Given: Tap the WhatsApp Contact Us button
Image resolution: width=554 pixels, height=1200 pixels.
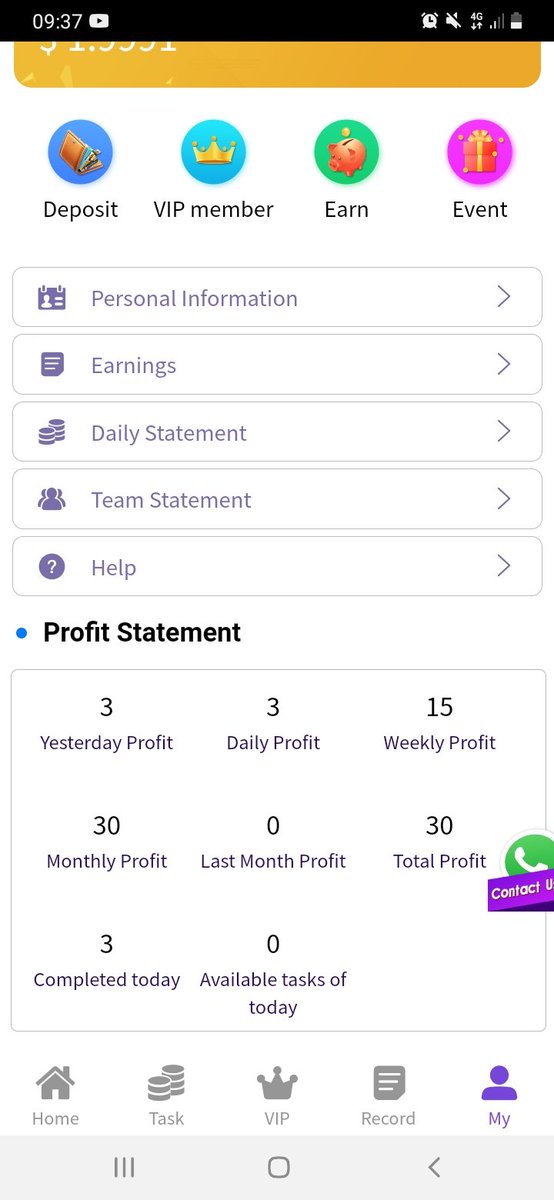Looking at the screenshot, I should tap(523, 871).
